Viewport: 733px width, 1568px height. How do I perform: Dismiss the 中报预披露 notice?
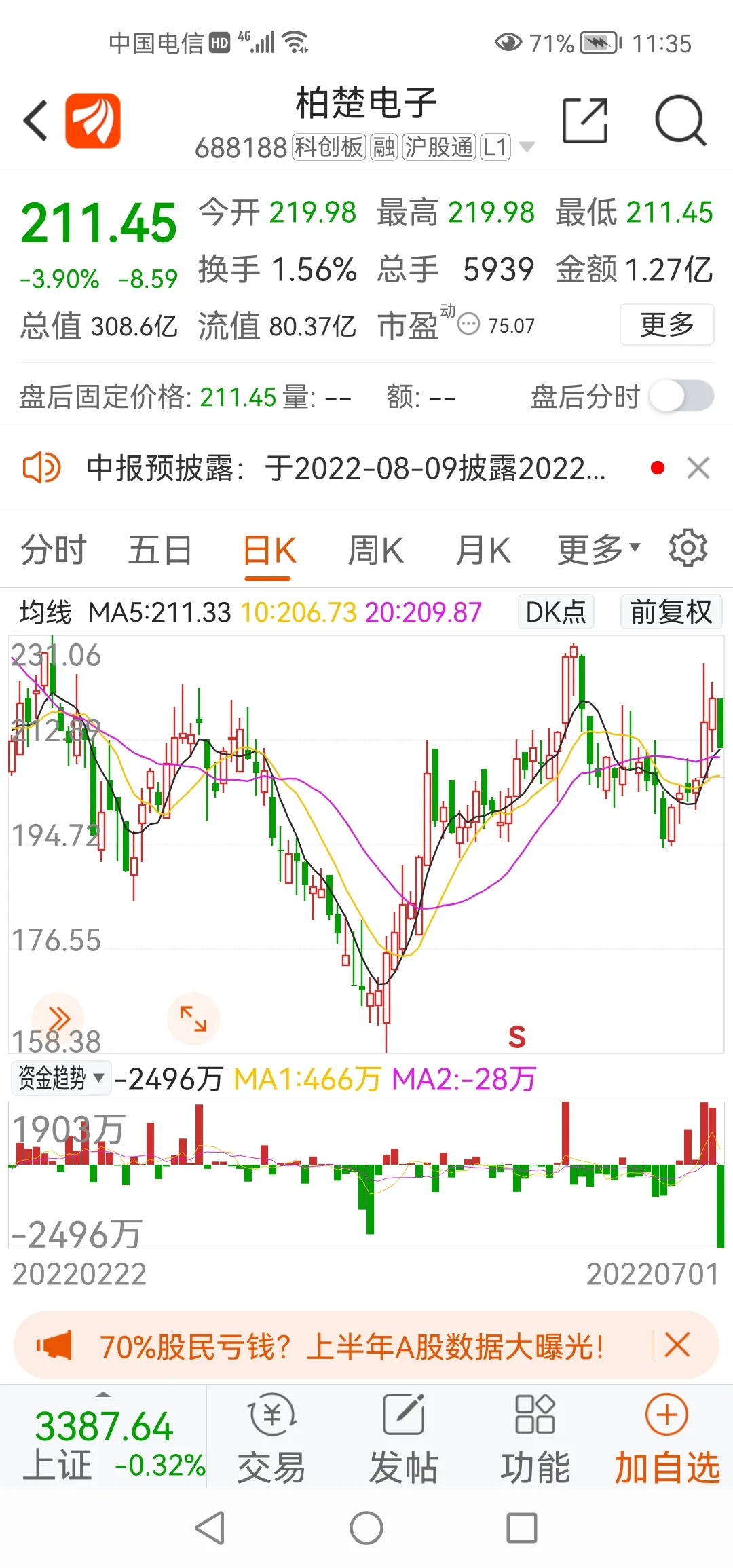[x=698, y=468]
